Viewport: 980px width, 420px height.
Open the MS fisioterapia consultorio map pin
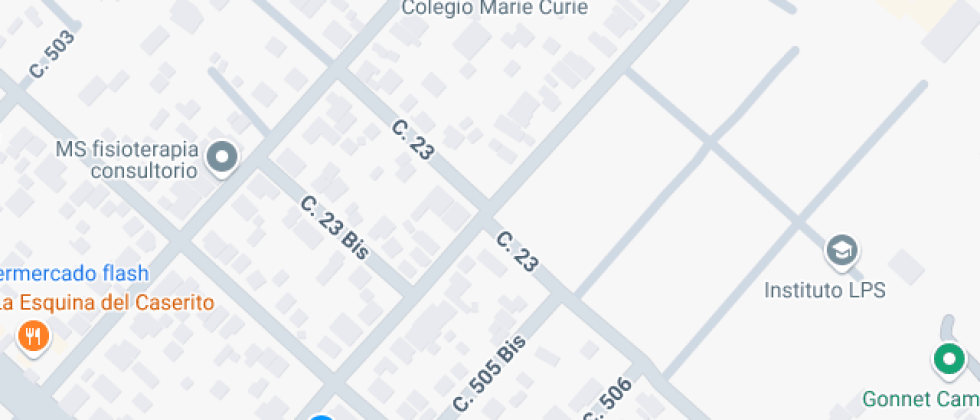[222, 157]
